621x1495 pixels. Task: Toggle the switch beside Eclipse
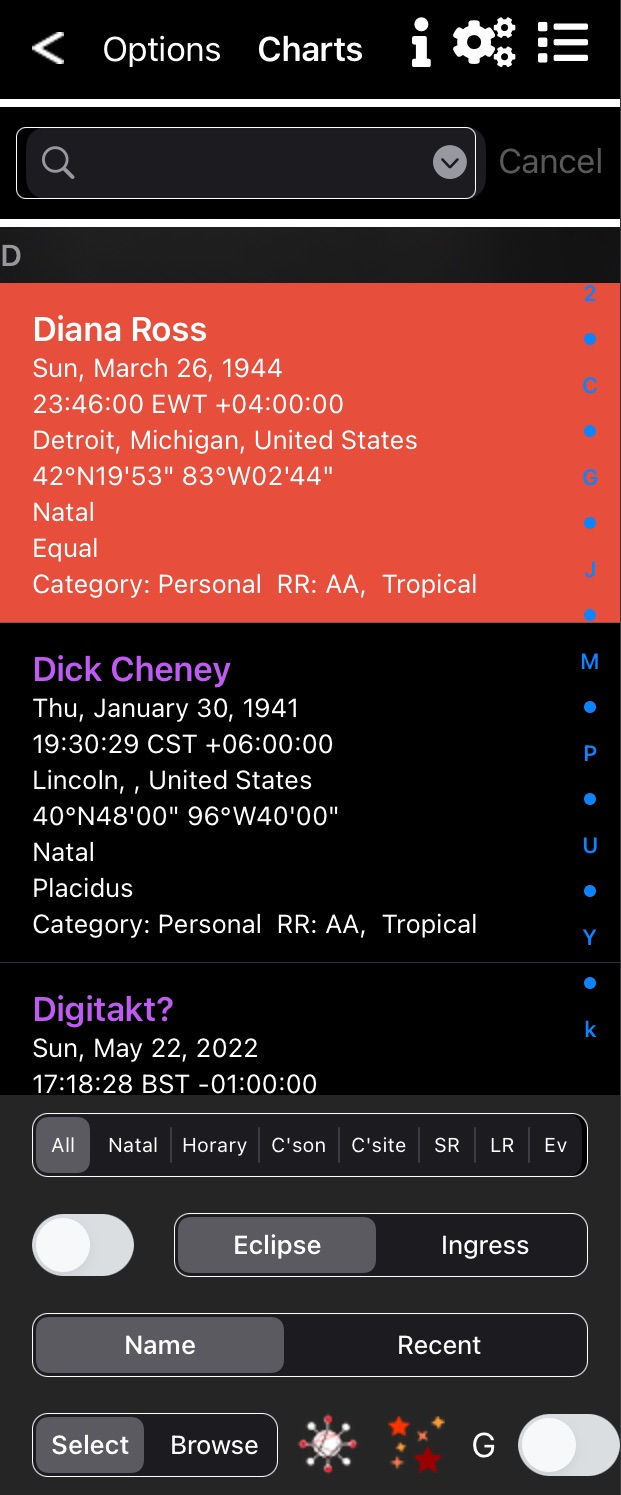pos(83,1245)
